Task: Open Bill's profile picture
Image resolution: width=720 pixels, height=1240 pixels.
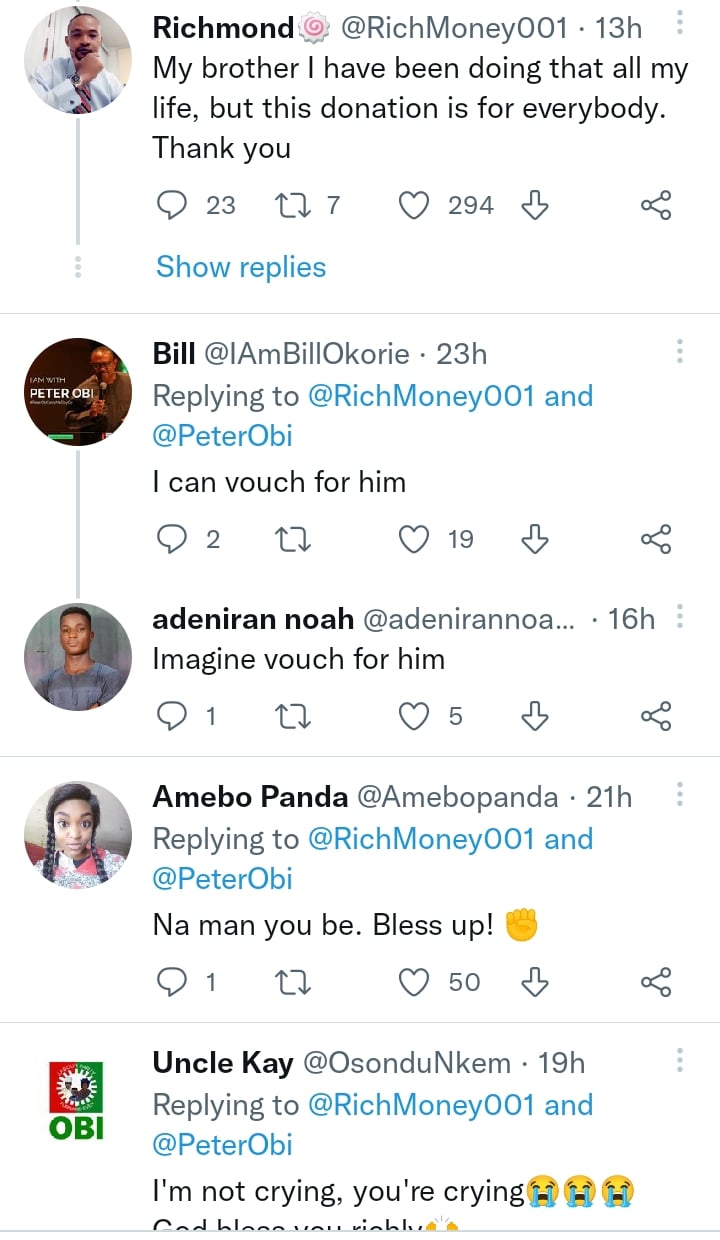Action: coord(78,391)
